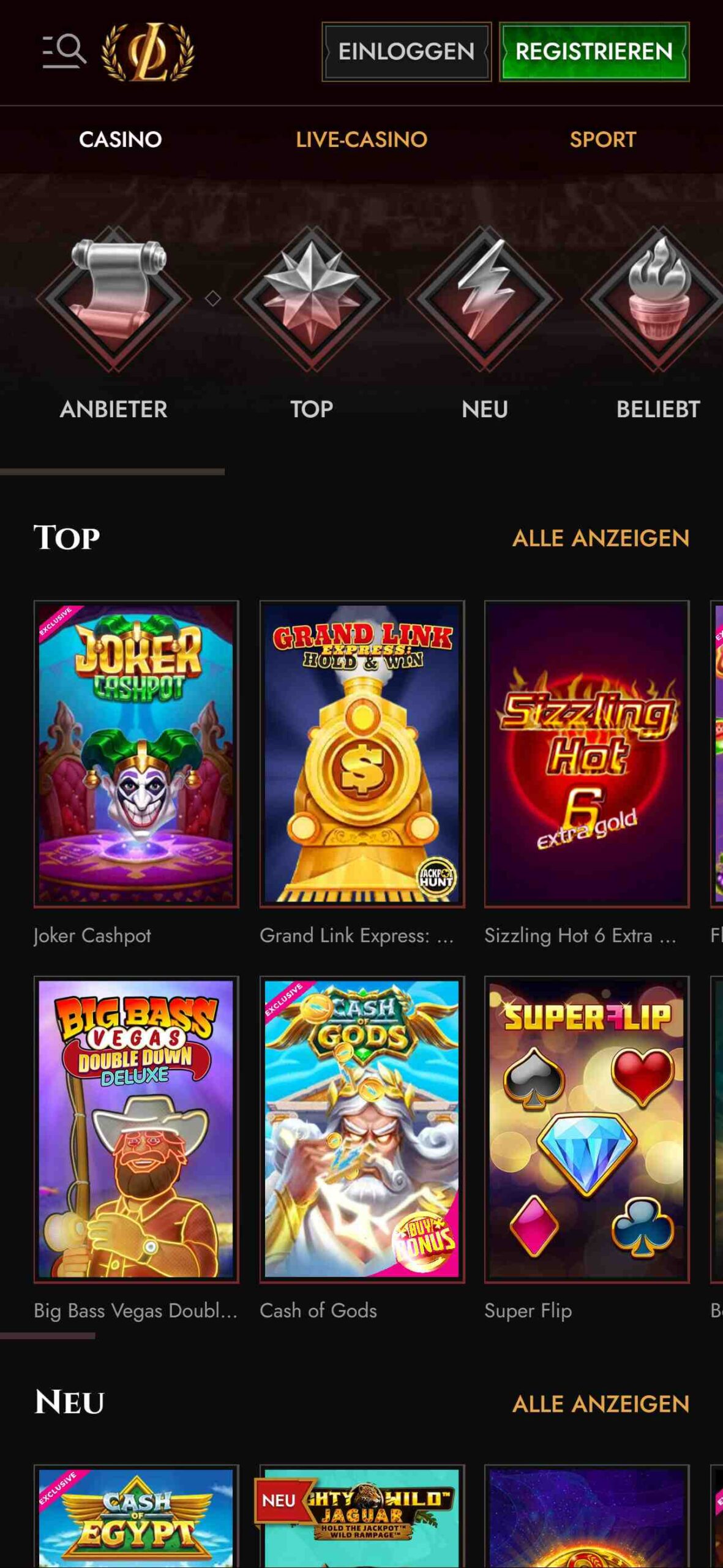Viewport: 723px width, 1568px height.
Task: Open the menu search icon
Action: 64,51
